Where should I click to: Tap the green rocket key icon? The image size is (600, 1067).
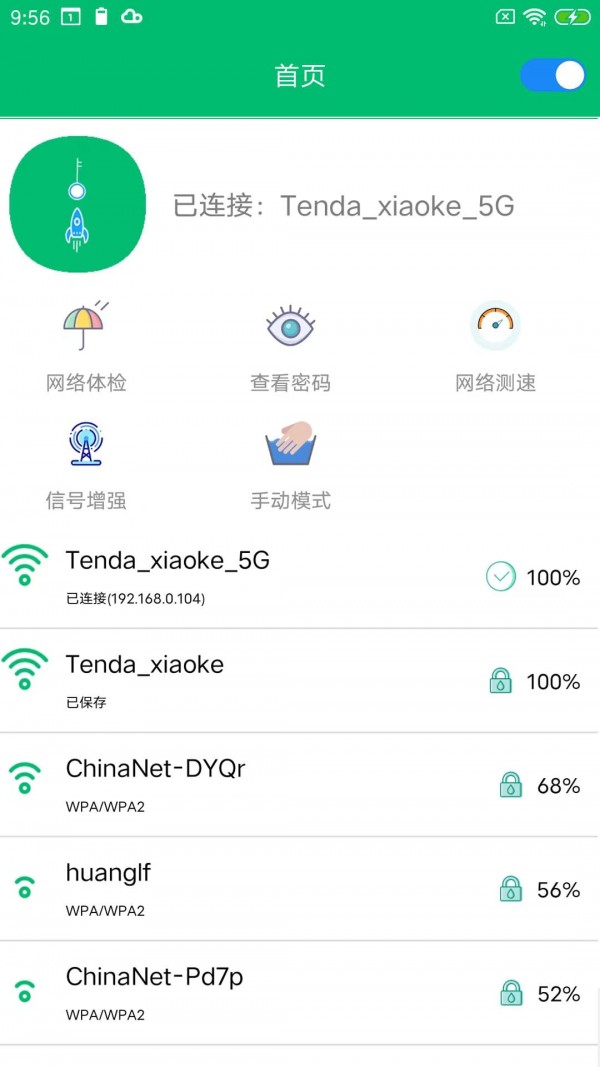(77, 205)
